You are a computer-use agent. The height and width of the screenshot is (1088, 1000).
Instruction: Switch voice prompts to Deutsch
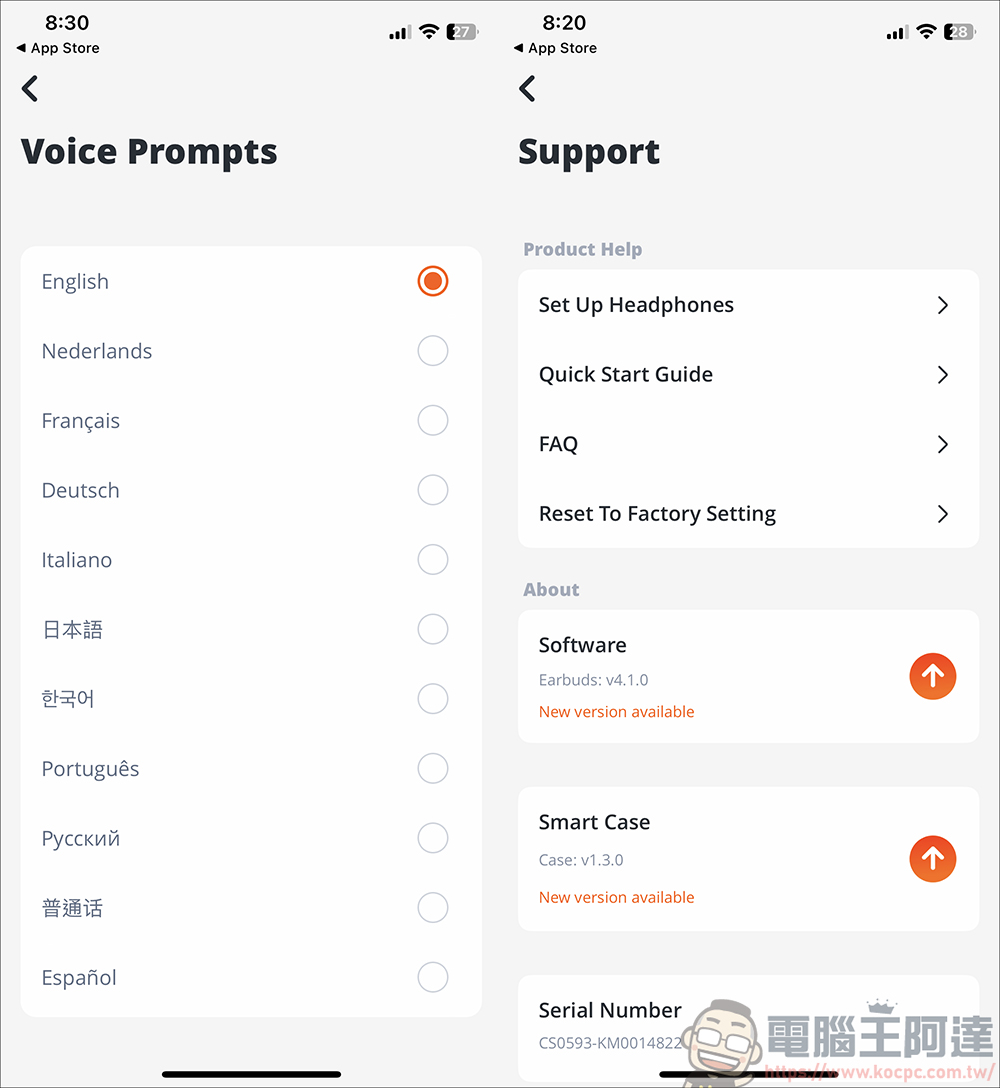(432, 490)
